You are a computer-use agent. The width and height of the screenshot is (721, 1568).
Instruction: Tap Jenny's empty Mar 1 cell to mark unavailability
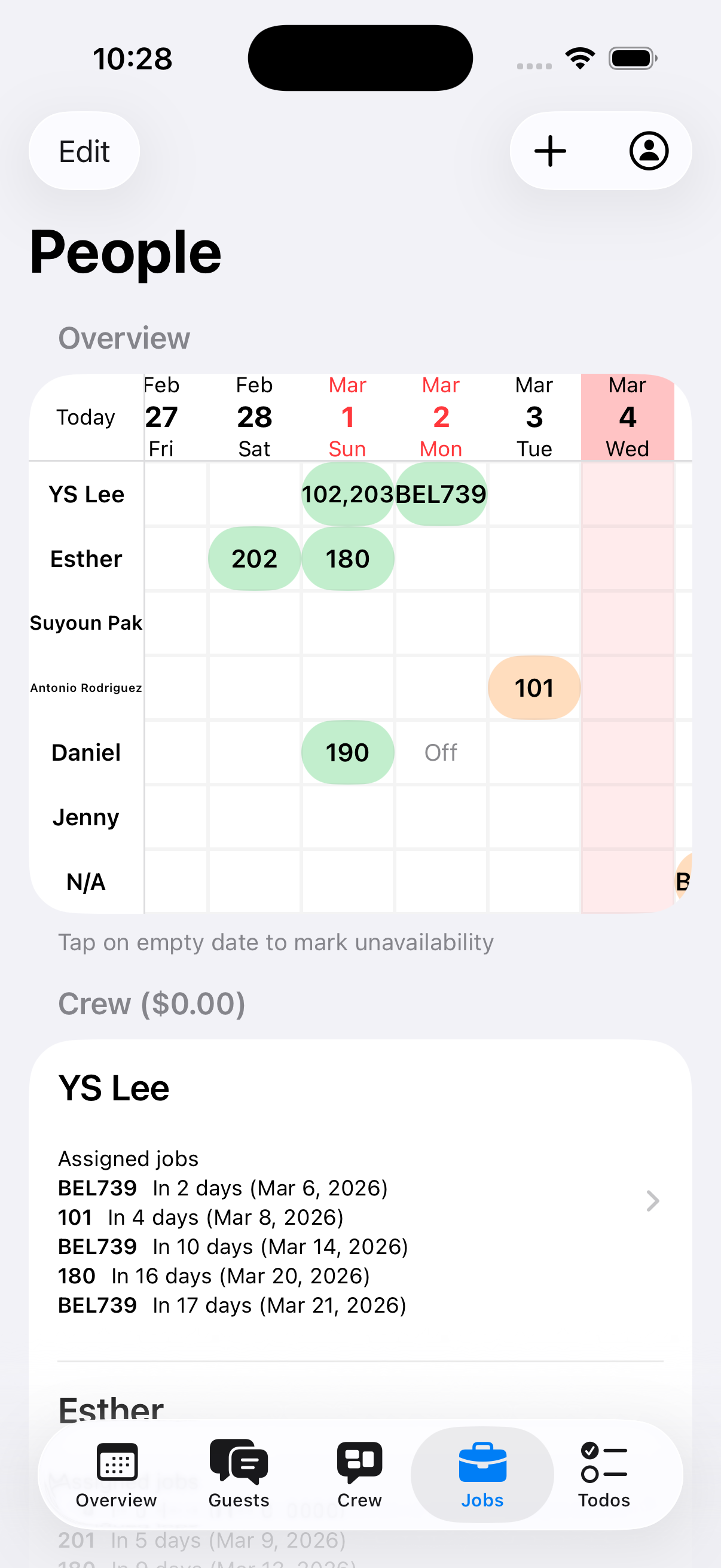(347, 817)
